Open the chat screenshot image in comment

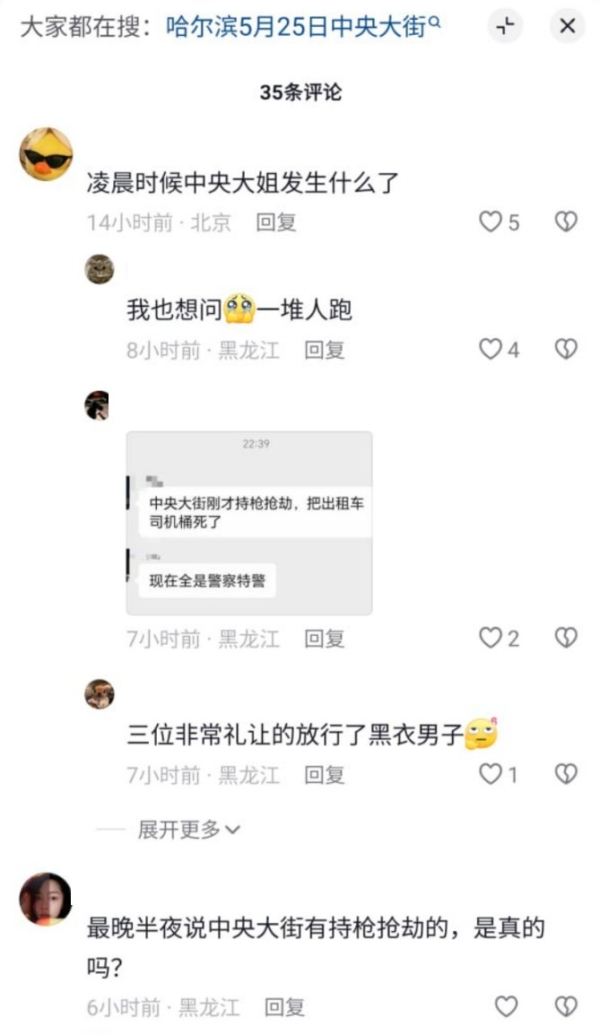tap(249, 522)
